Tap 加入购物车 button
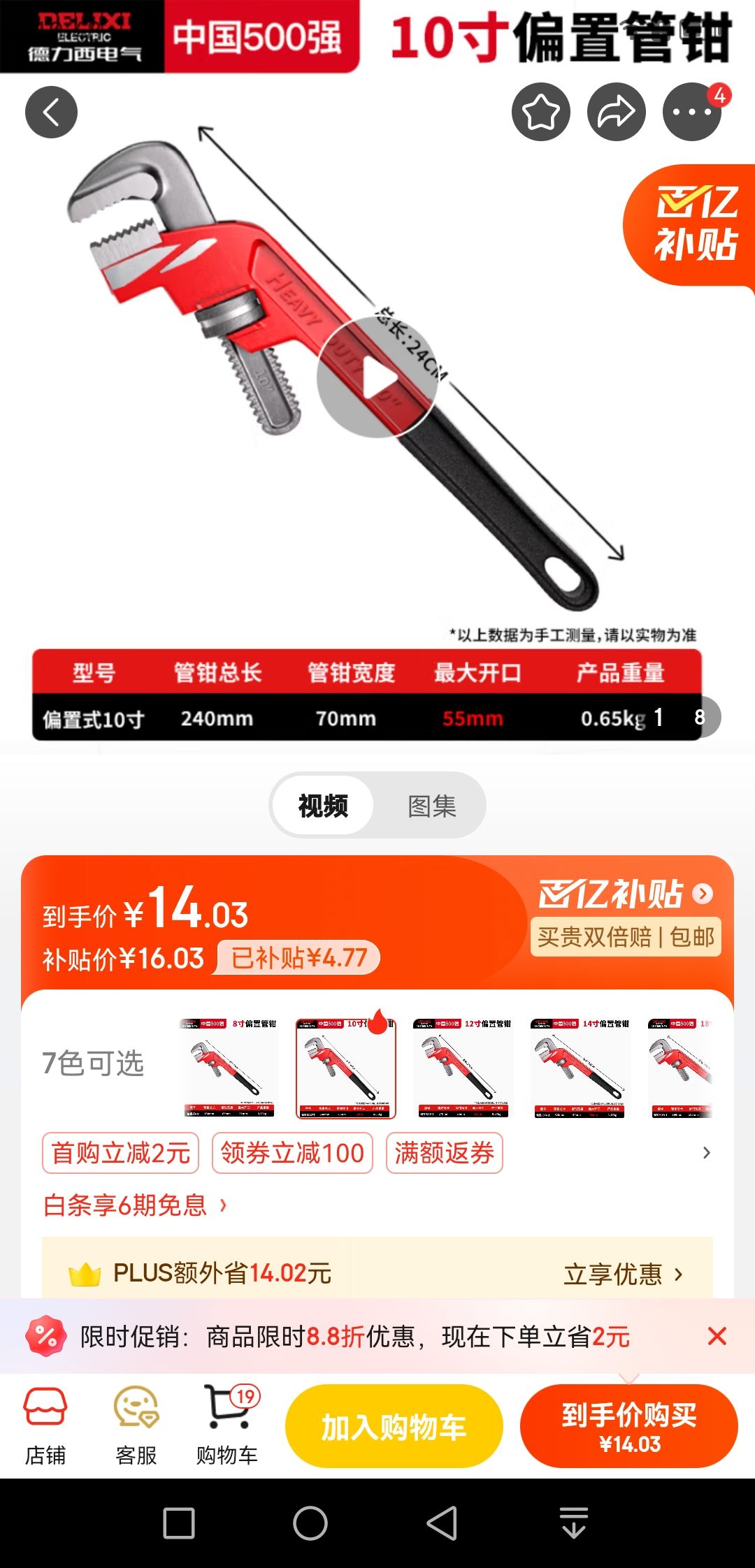This screenshot has height=1568, width=755. [x=394, y=1426]
